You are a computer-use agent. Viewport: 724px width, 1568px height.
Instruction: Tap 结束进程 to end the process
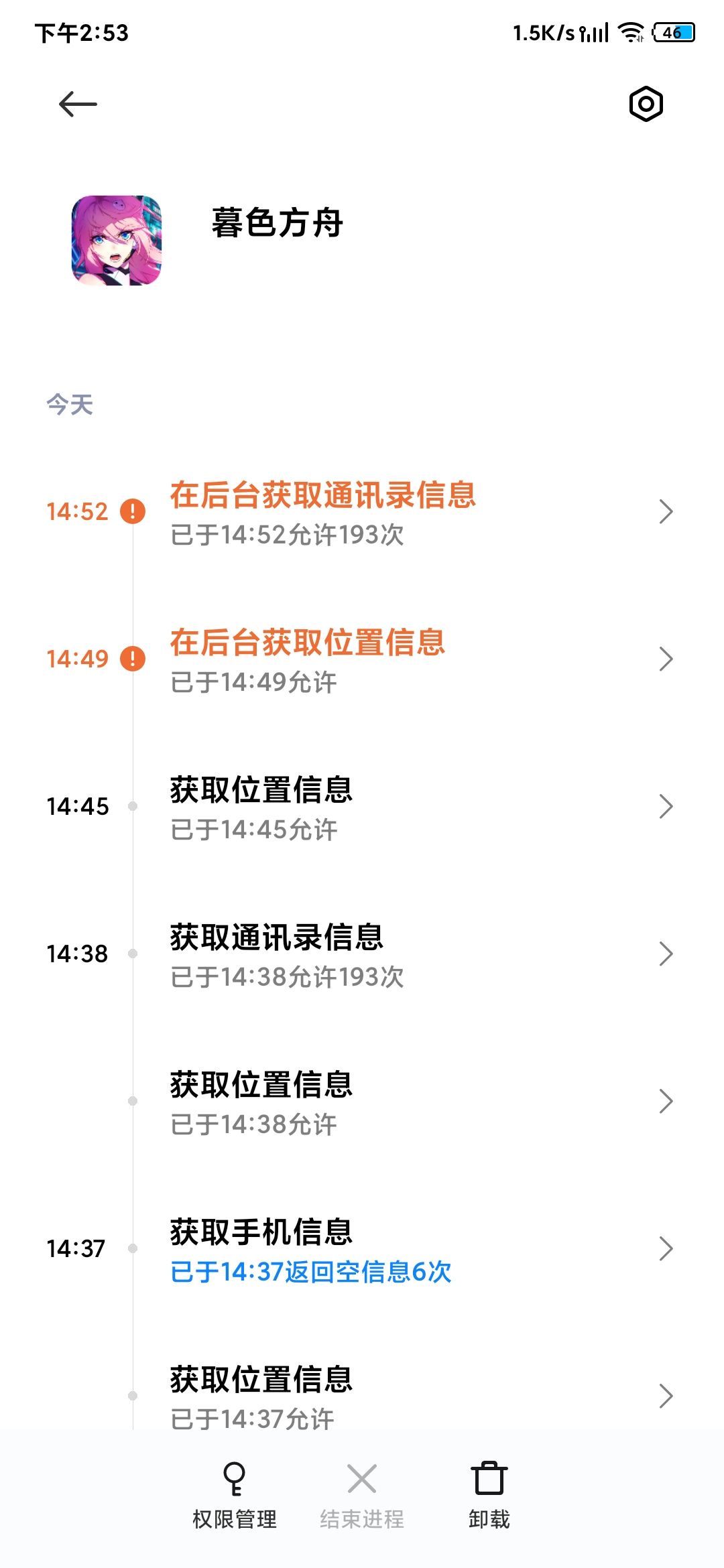(362, 1496)
